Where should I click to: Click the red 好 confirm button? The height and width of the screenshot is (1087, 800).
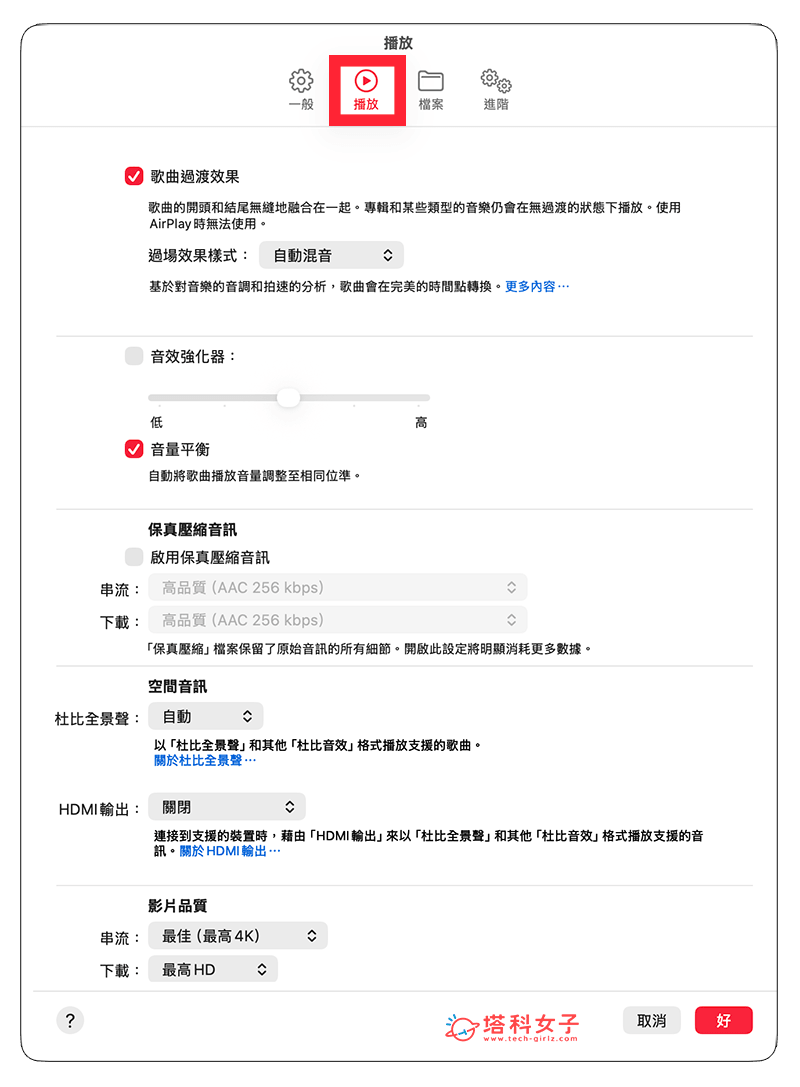[x=723, y=1020]
